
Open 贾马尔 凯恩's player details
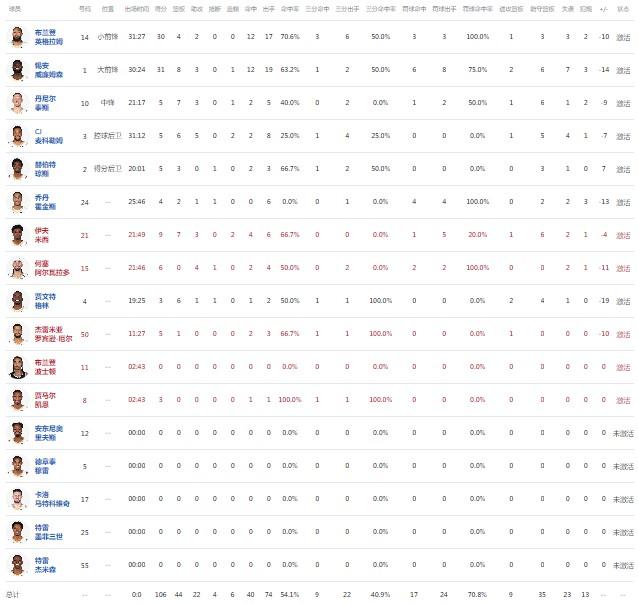(43, 398)
